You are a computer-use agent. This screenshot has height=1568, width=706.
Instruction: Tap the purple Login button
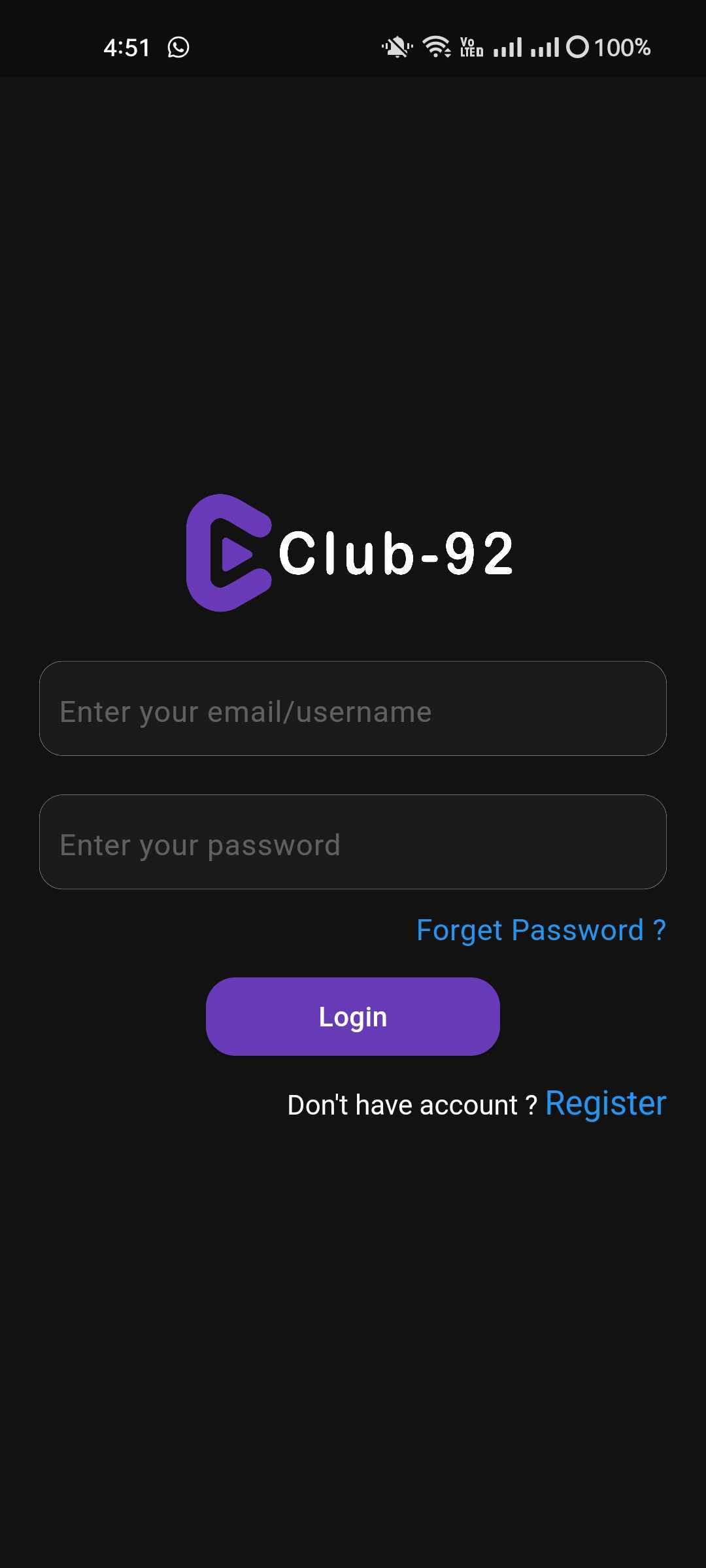pyautogui.click(x=353, y=1017)
